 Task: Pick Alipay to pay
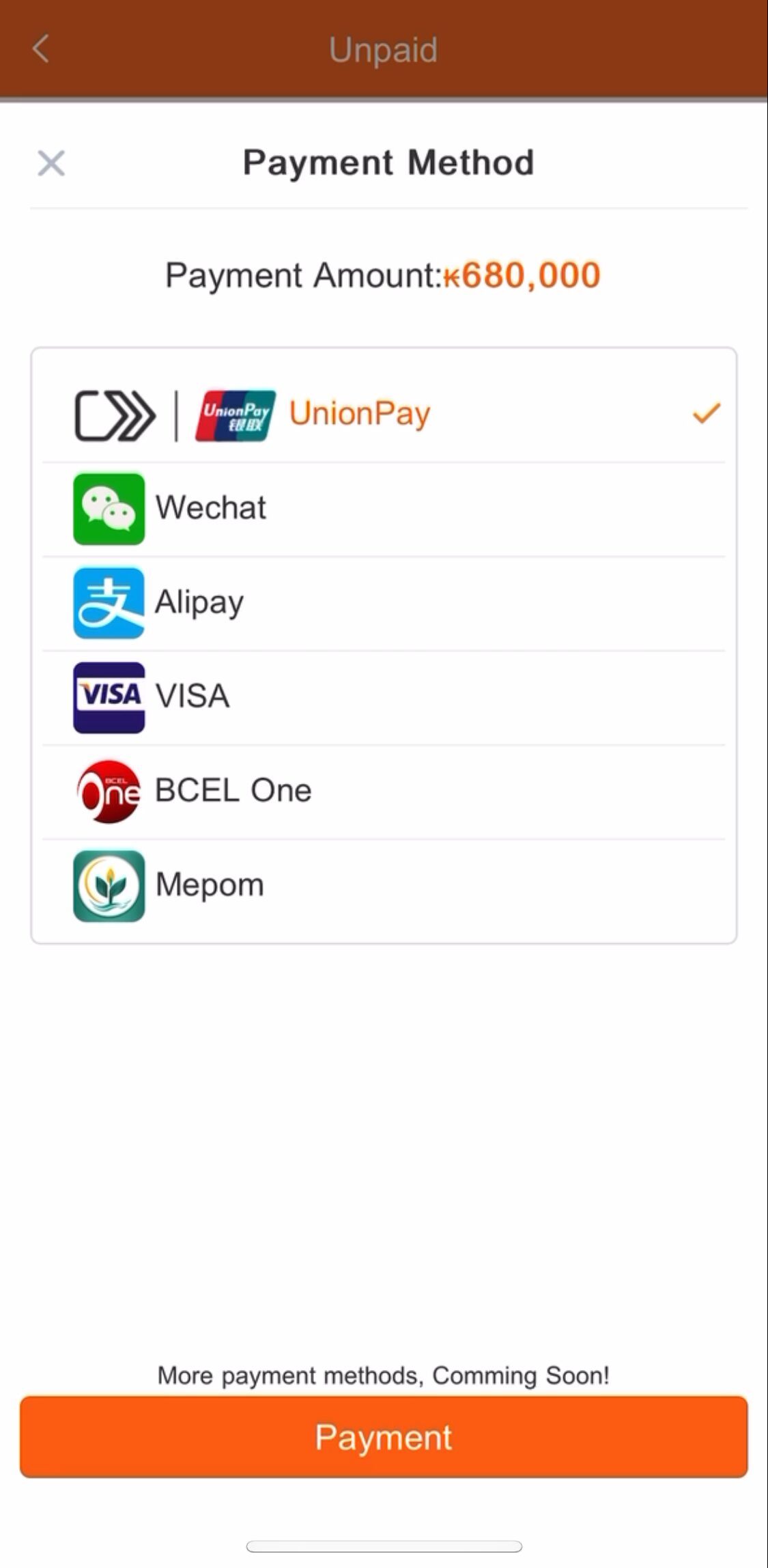(384, 603)
